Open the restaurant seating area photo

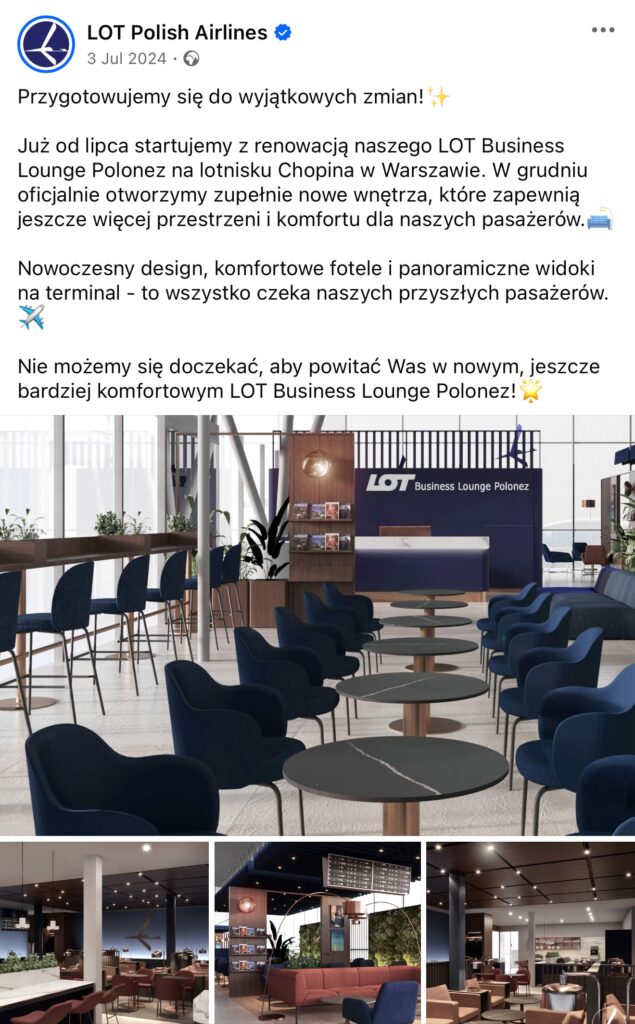[x=104, y=932]
